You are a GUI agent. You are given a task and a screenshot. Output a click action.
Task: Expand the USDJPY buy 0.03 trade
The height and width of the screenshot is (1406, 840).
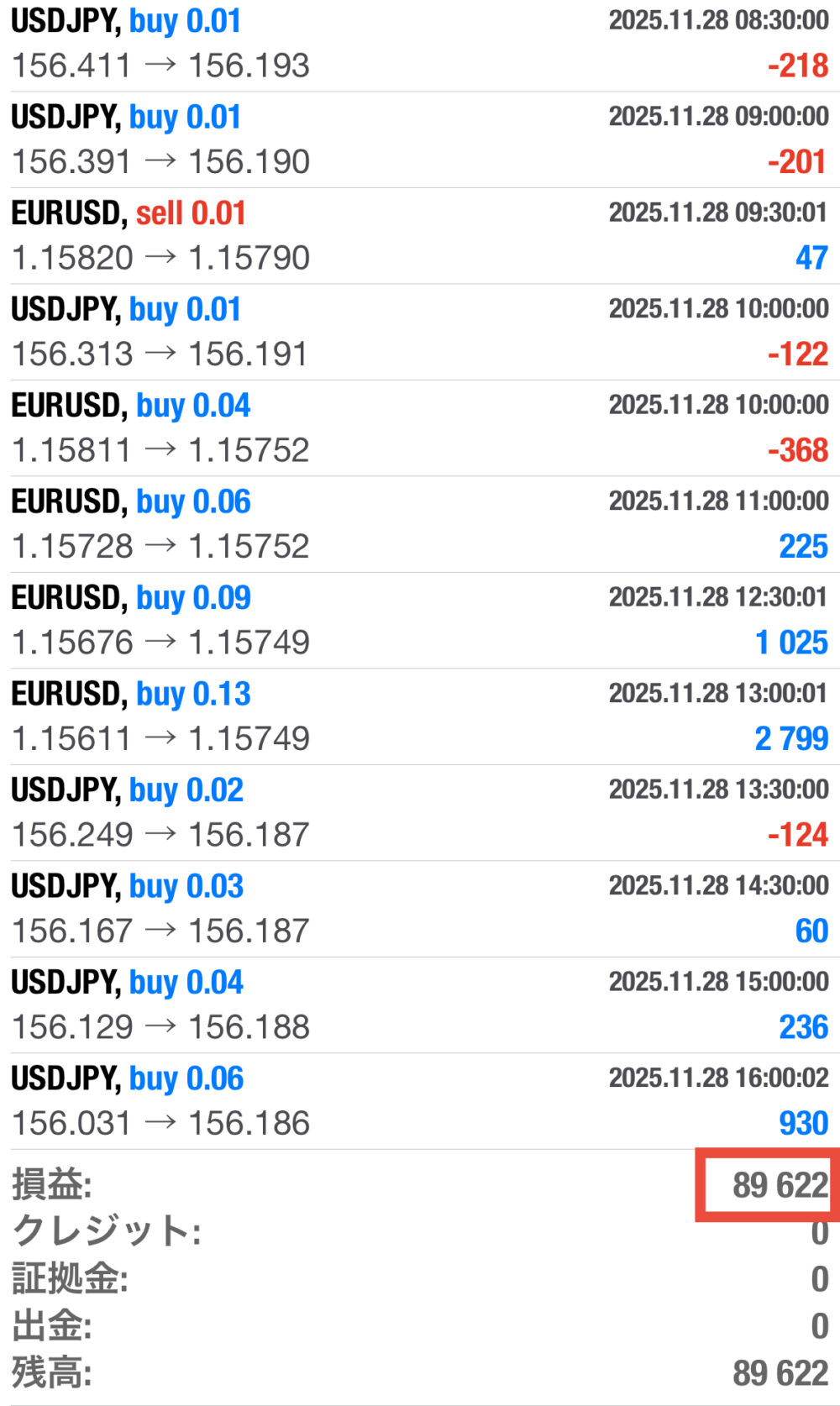click(x=420, y=909)
